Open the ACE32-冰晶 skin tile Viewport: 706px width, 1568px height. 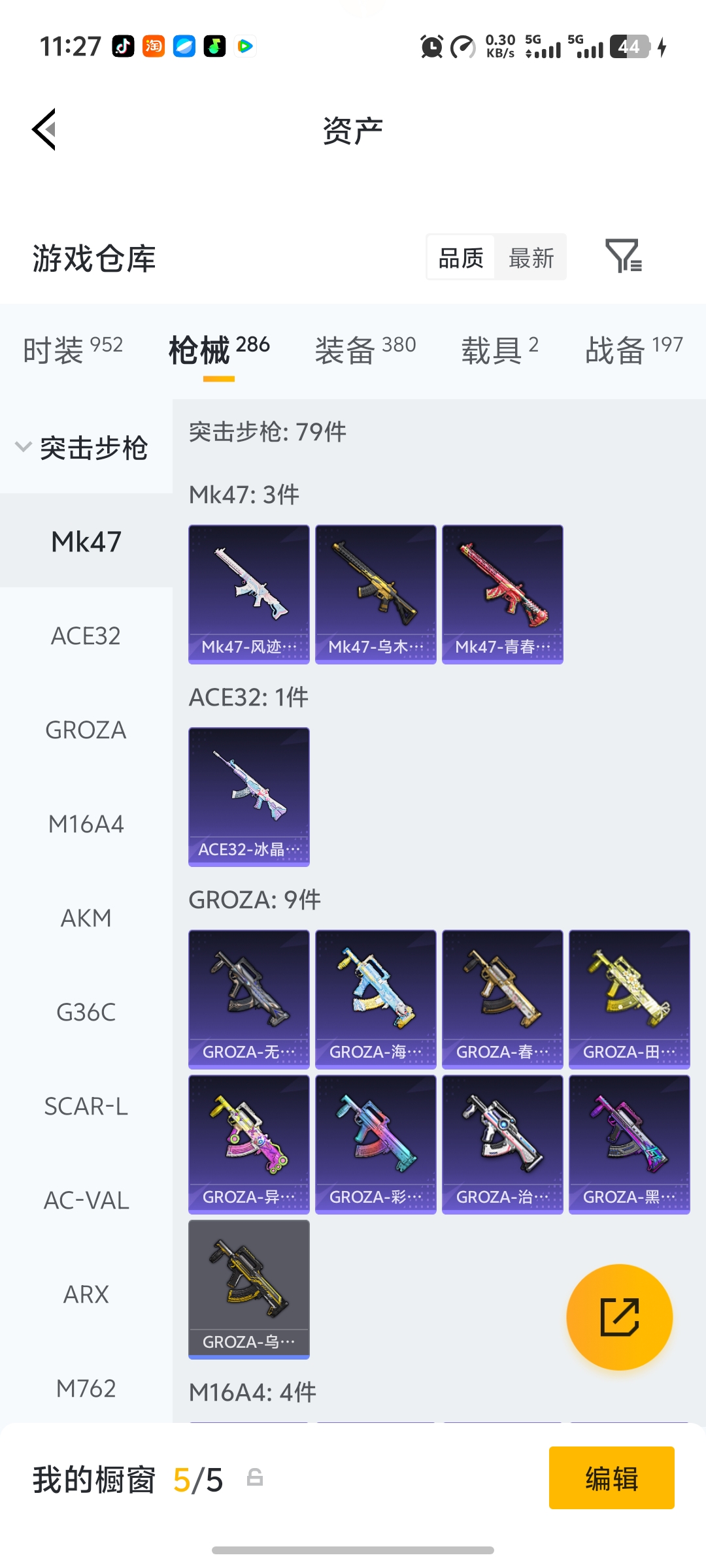tap(249, 796)
